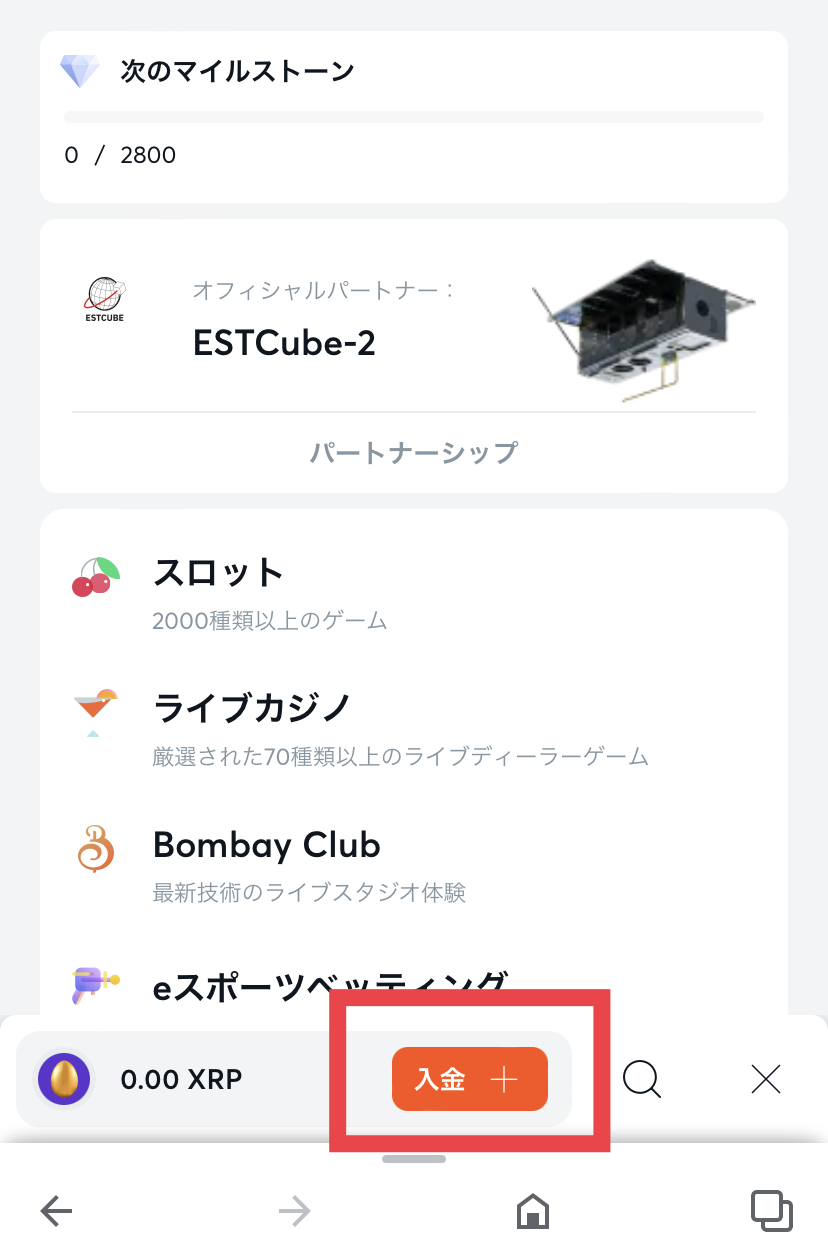
Task: Open the browser tabs overview
Action: coord(771,1211)
